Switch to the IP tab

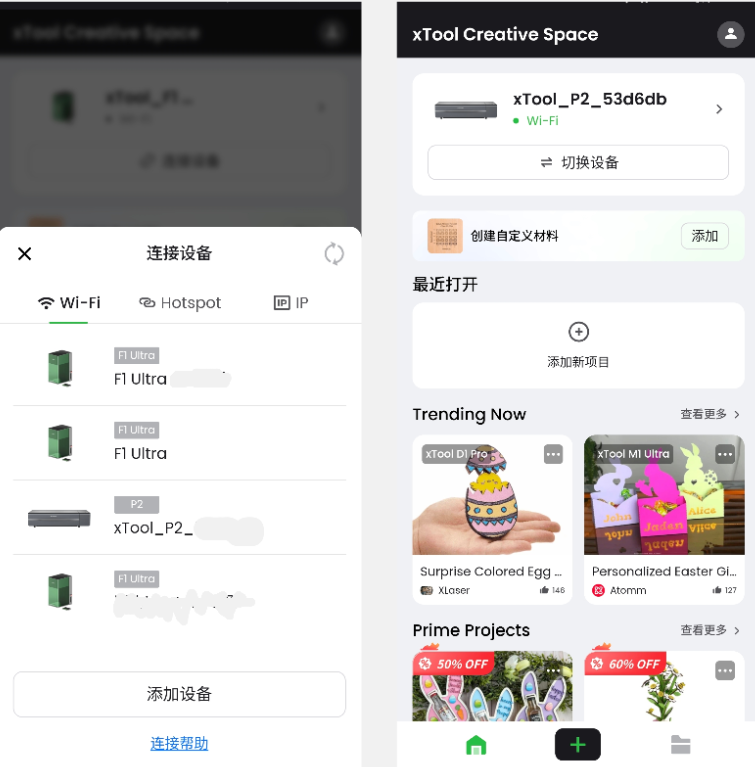point(291,303)
